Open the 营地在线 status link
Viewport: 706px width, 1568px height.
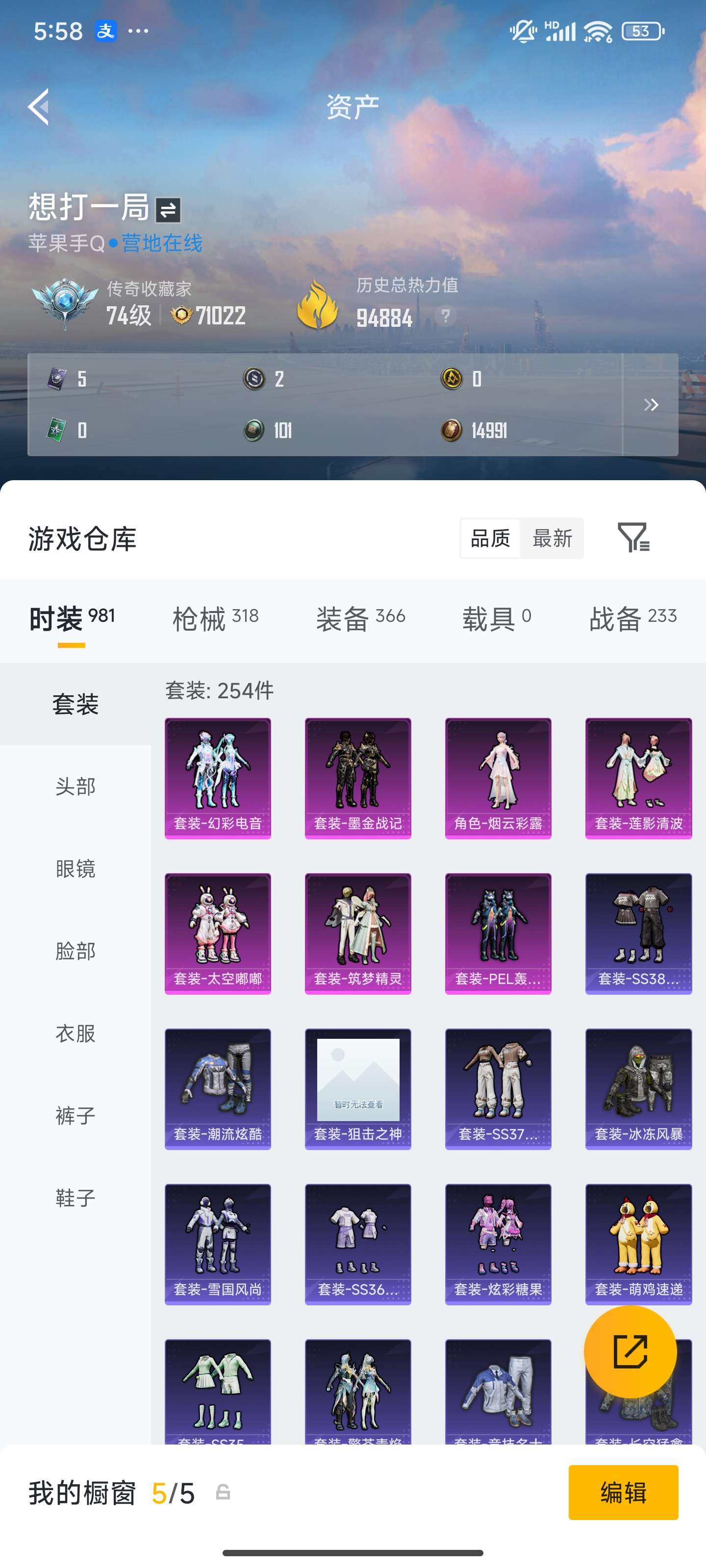tap(161, 243)
